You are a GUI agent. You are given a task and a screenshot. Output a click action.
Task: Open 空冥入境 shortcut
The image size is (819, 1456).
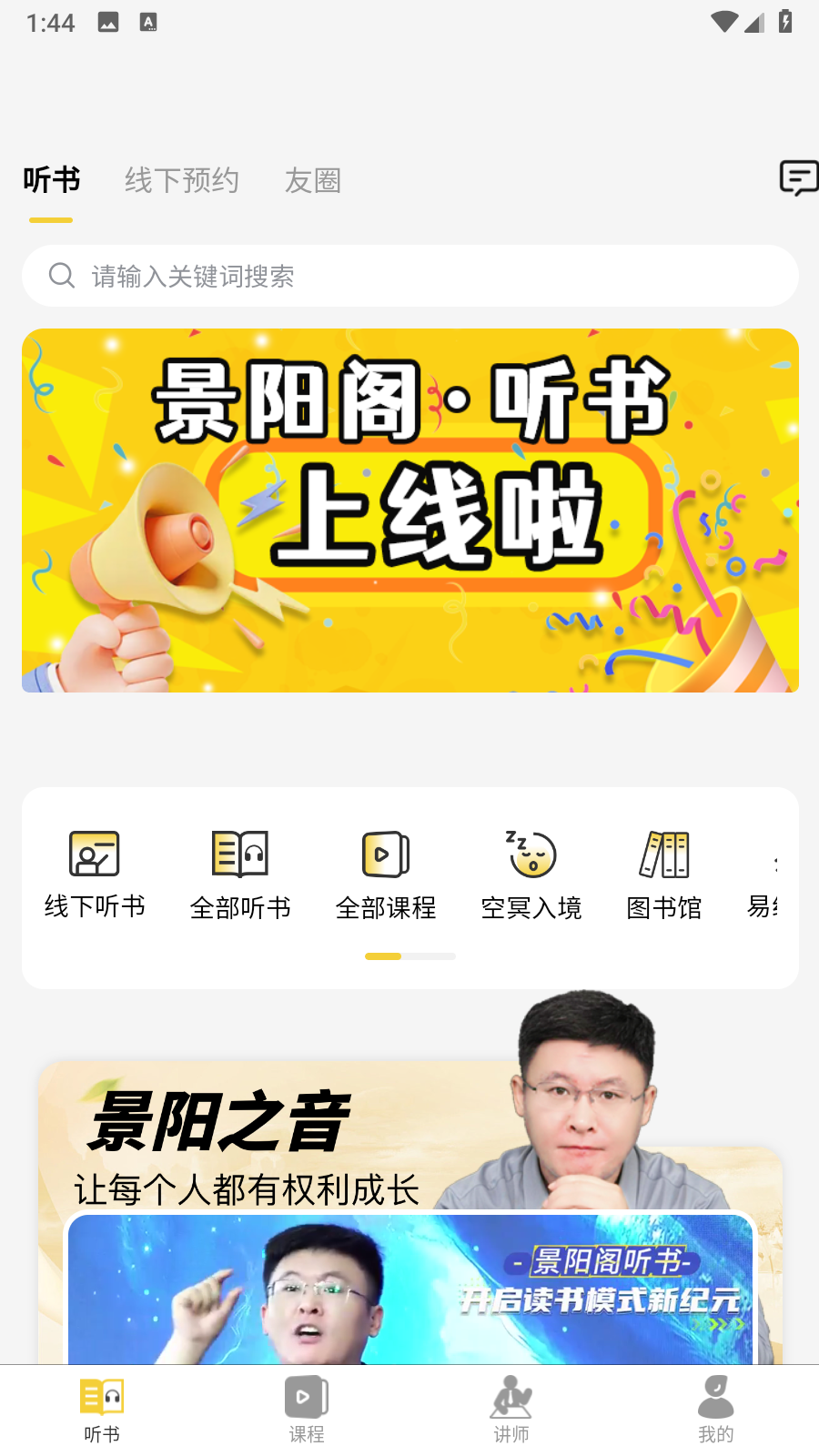531,875
